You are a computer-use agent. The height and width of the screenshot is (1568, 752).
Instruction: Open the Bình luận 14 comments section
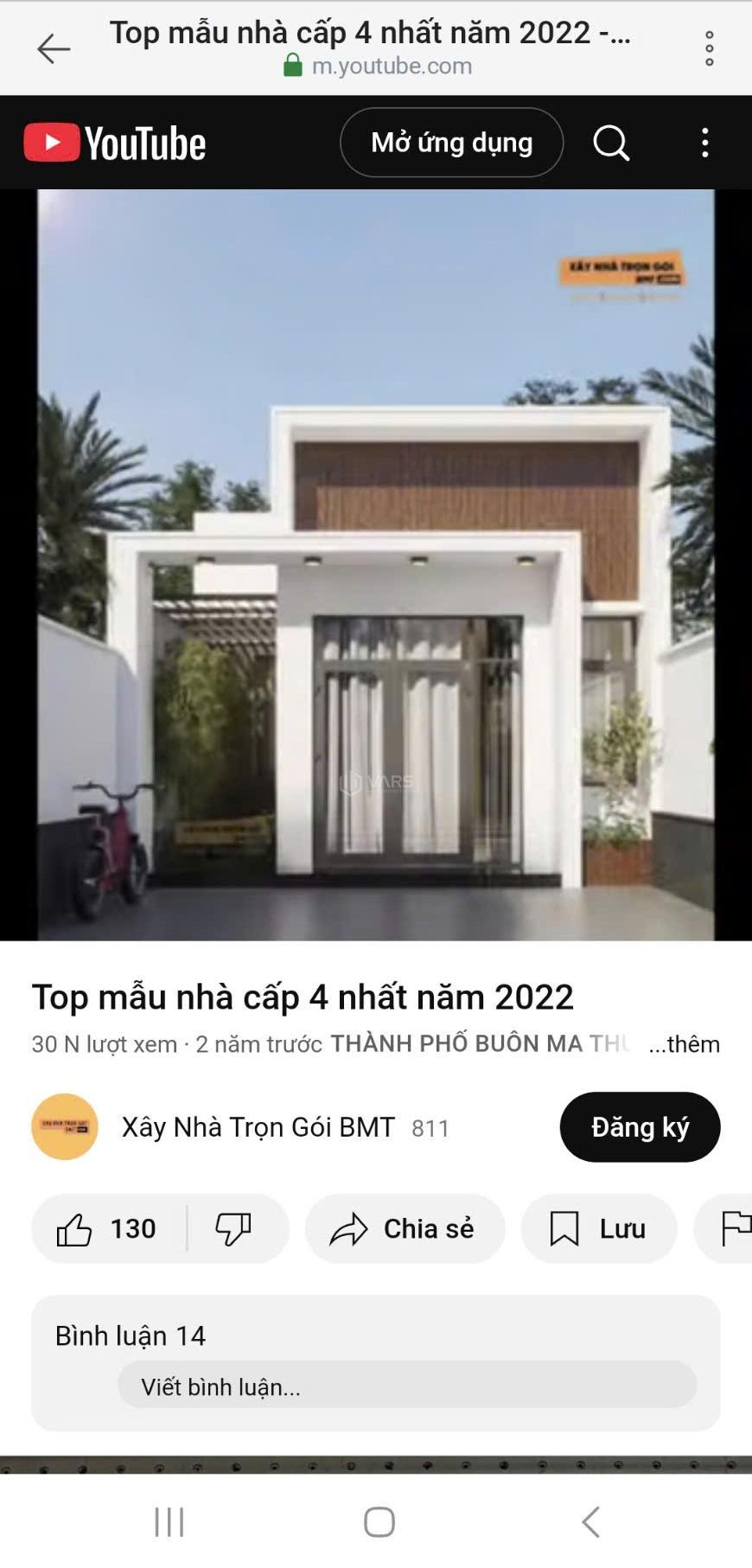[x=130, y=1335]
